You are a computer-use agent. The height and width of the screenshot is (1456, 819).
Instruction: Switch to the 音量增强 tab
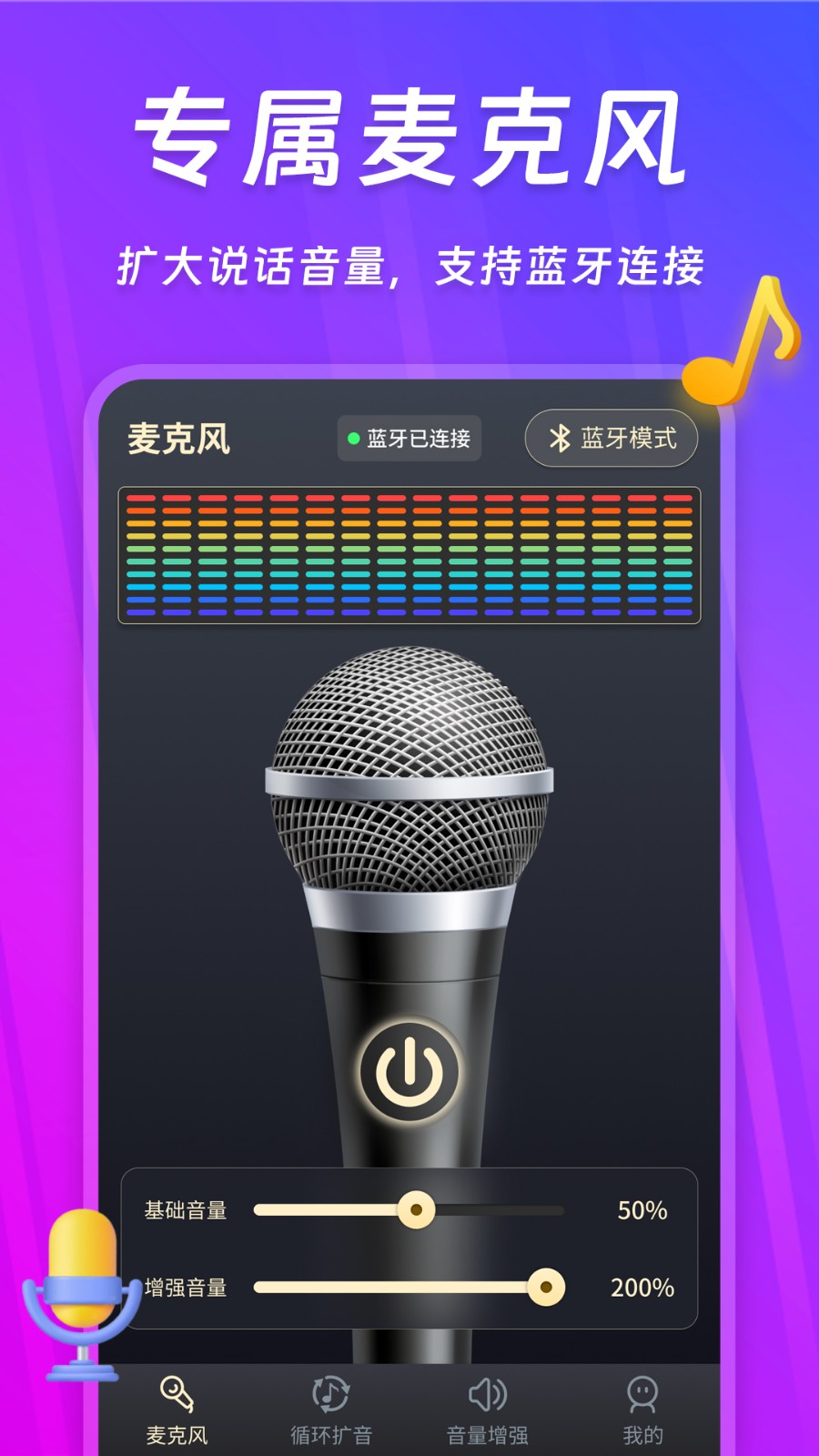(486, 1406)
